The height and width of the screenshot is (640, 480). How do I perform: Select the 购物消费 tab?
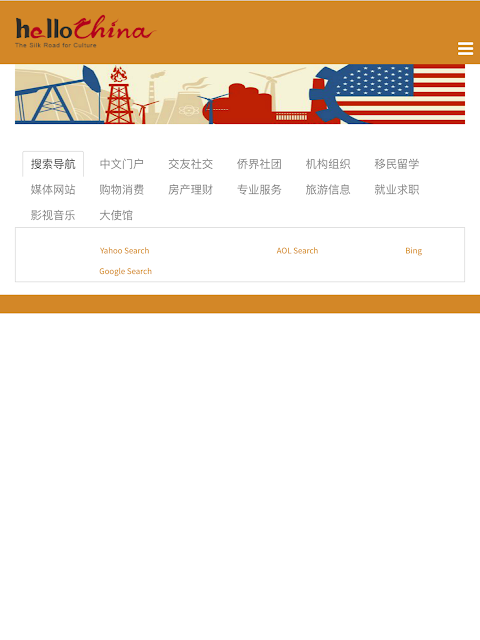pyautogui.click(x=122, y=190)
